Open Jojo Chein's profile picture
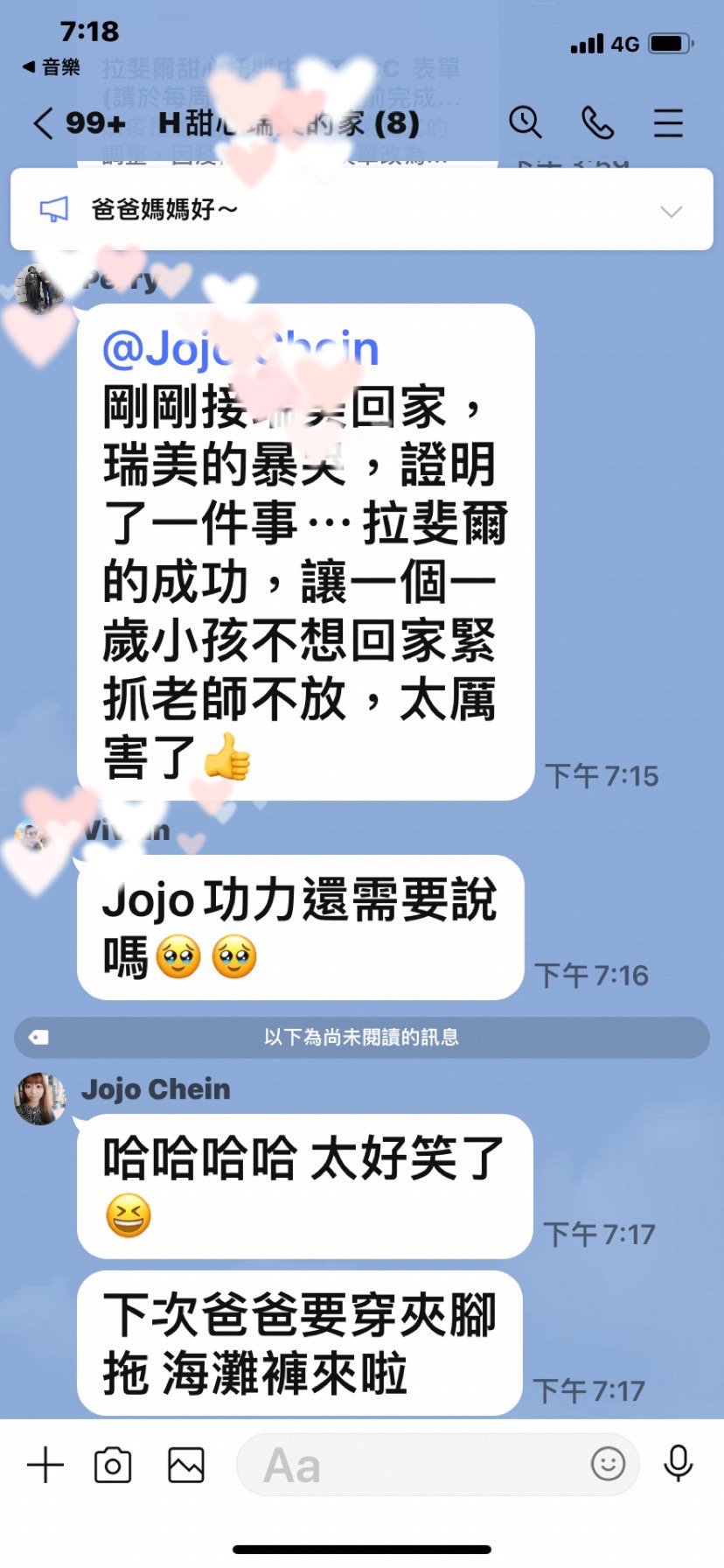The width and height of the screenshot is (724, 1568). tap(40, 1098)
